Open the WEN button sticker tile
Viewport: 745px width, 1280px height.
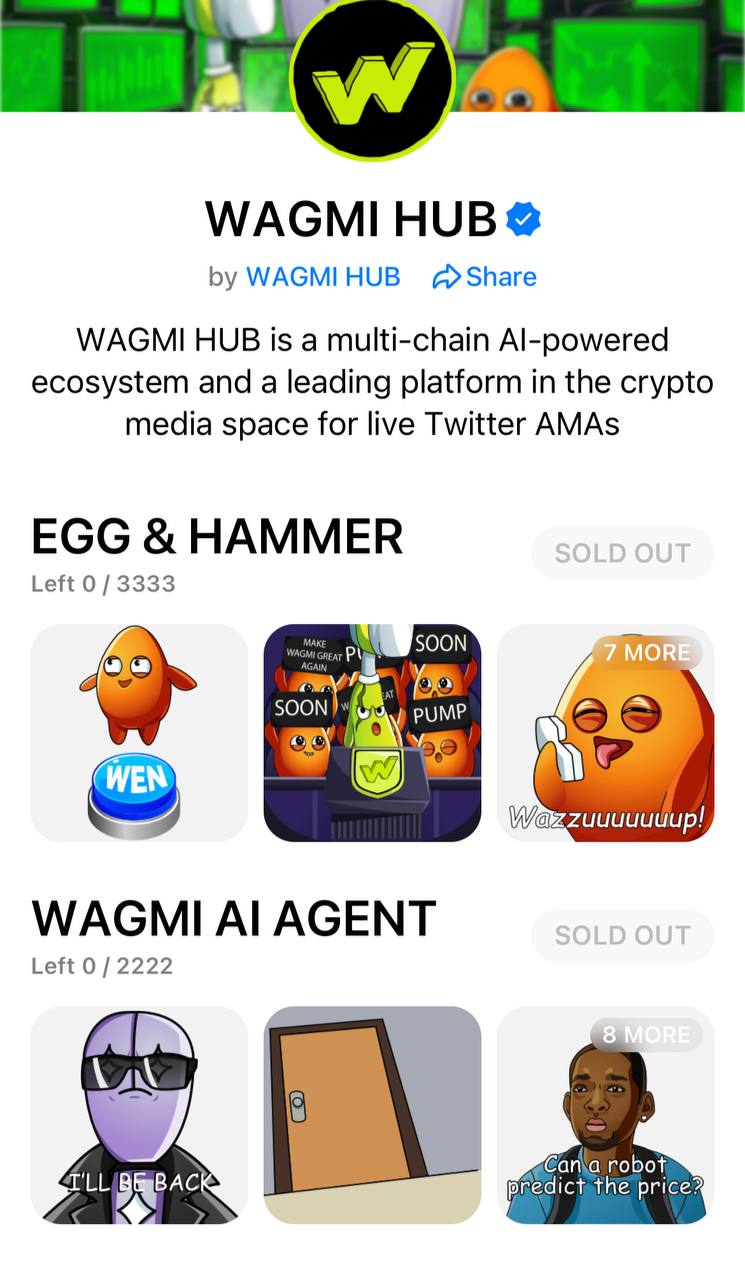click(x=139, y=733)
